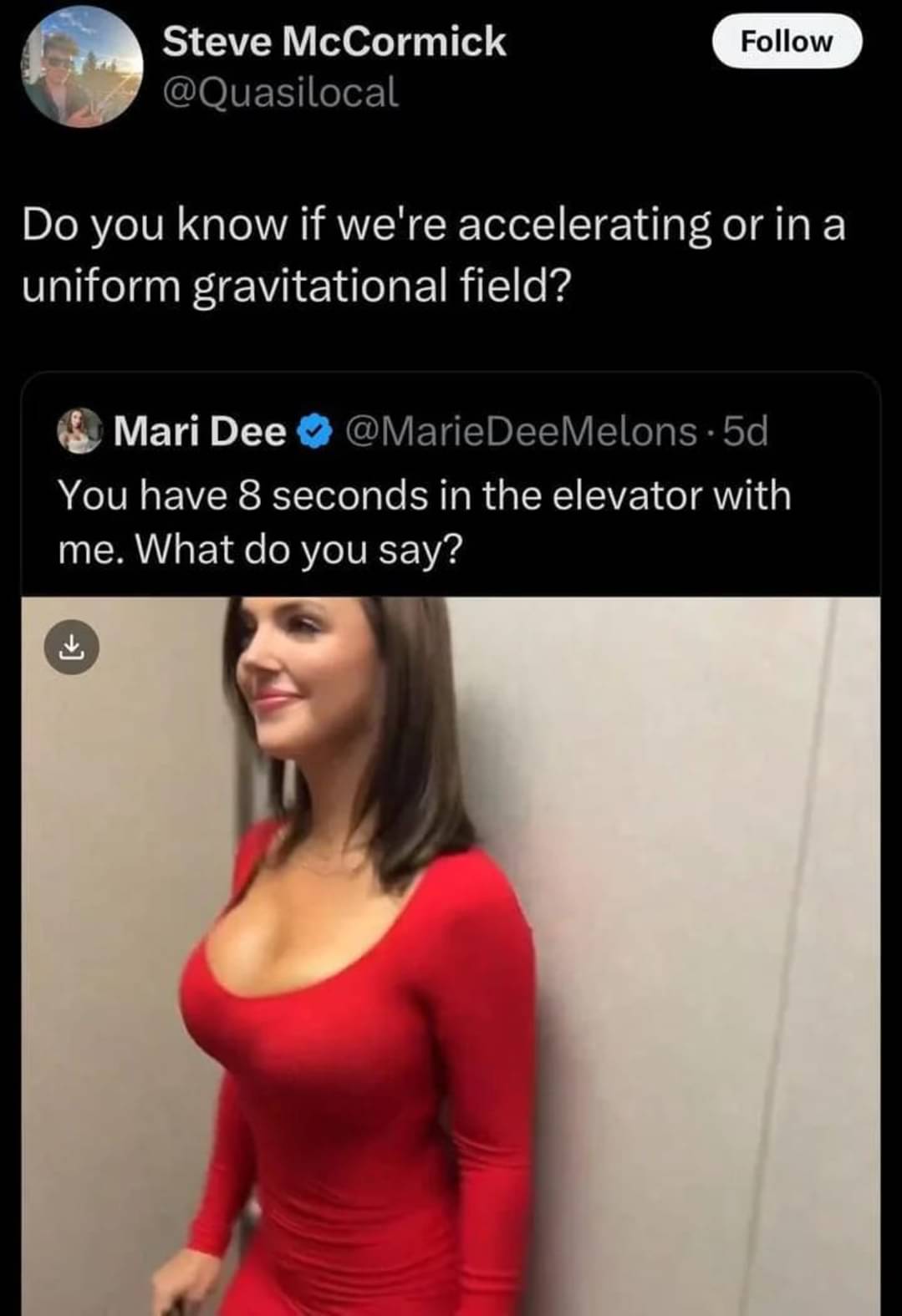Follow Steve McCormick
902x1316 pixels.
(x=786, y=42)
